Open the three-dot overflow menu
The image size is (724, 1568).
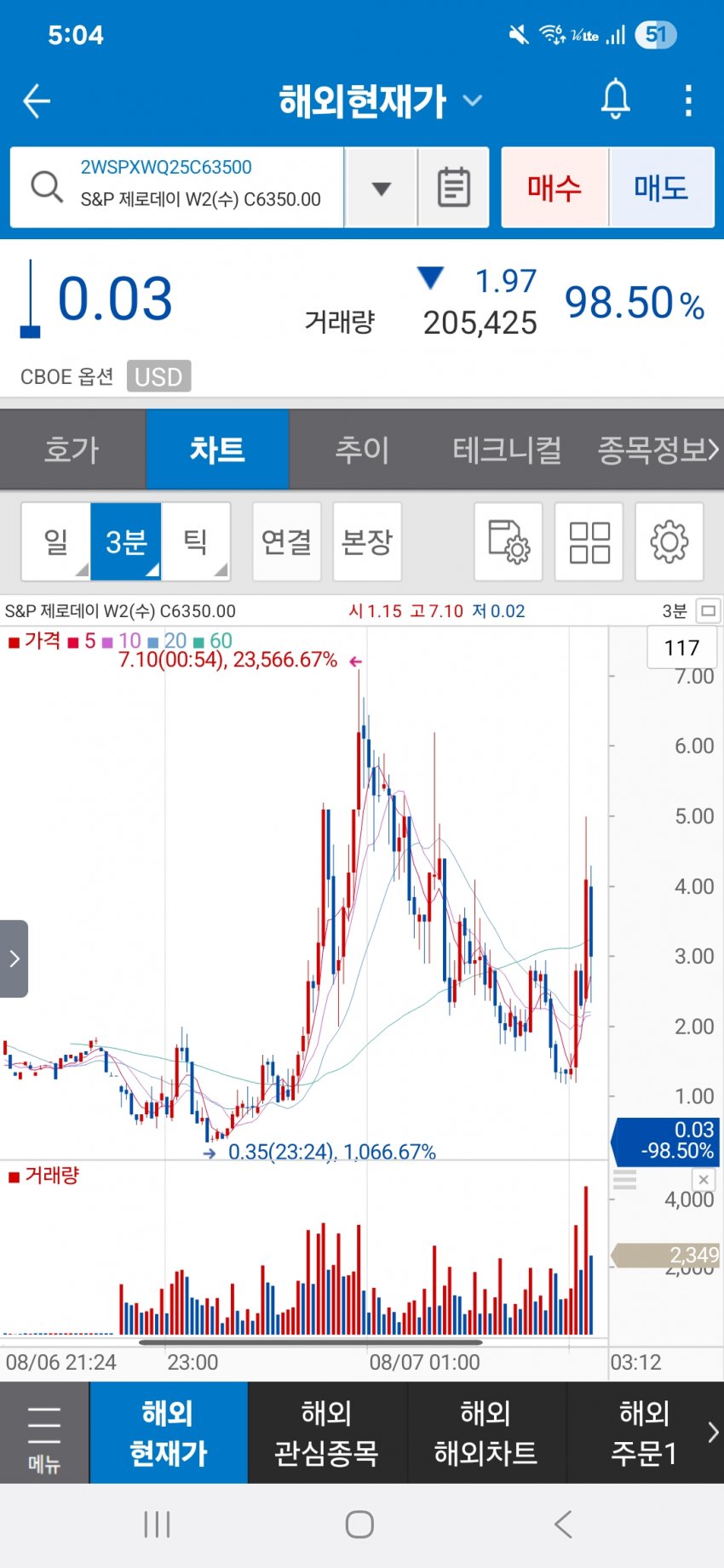(688, 100)
